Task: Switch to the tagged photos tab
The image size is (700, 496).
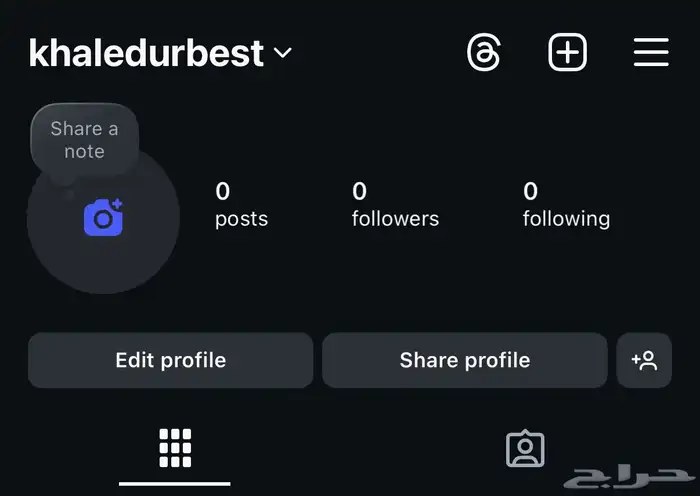Action: point(525,449)
